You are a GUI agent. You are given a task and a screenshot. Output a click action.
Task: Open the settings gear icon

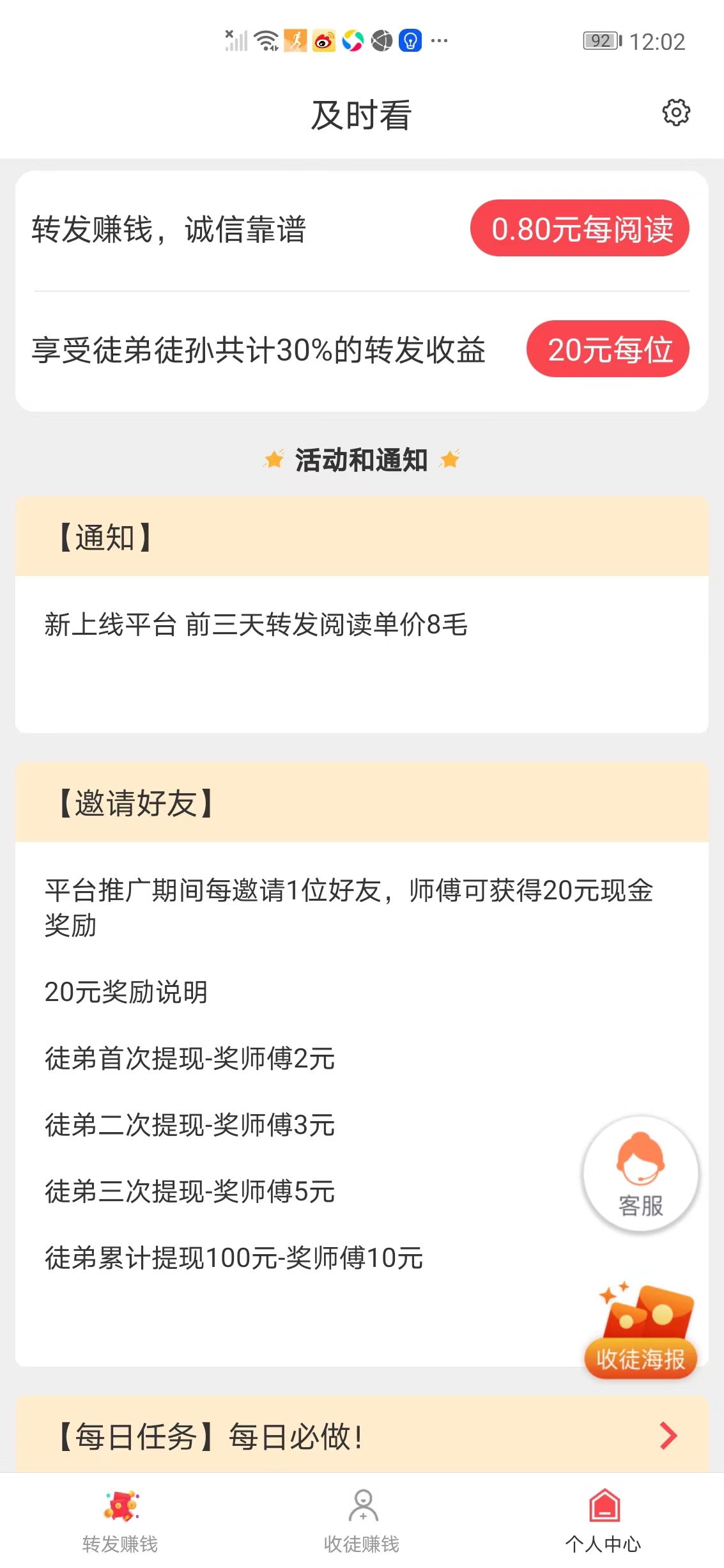coord(675,113)
